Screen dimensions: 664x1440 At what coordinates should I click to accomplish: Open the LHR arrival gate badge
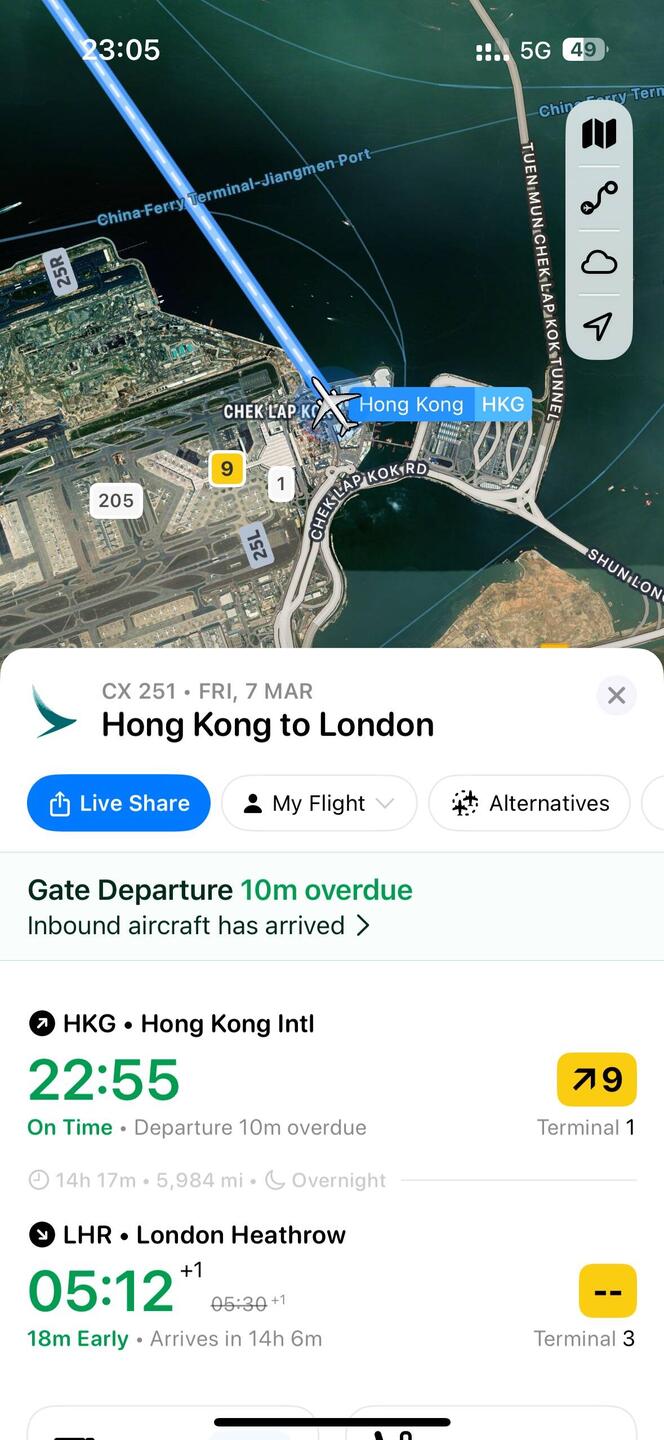tap(607, 1291)
